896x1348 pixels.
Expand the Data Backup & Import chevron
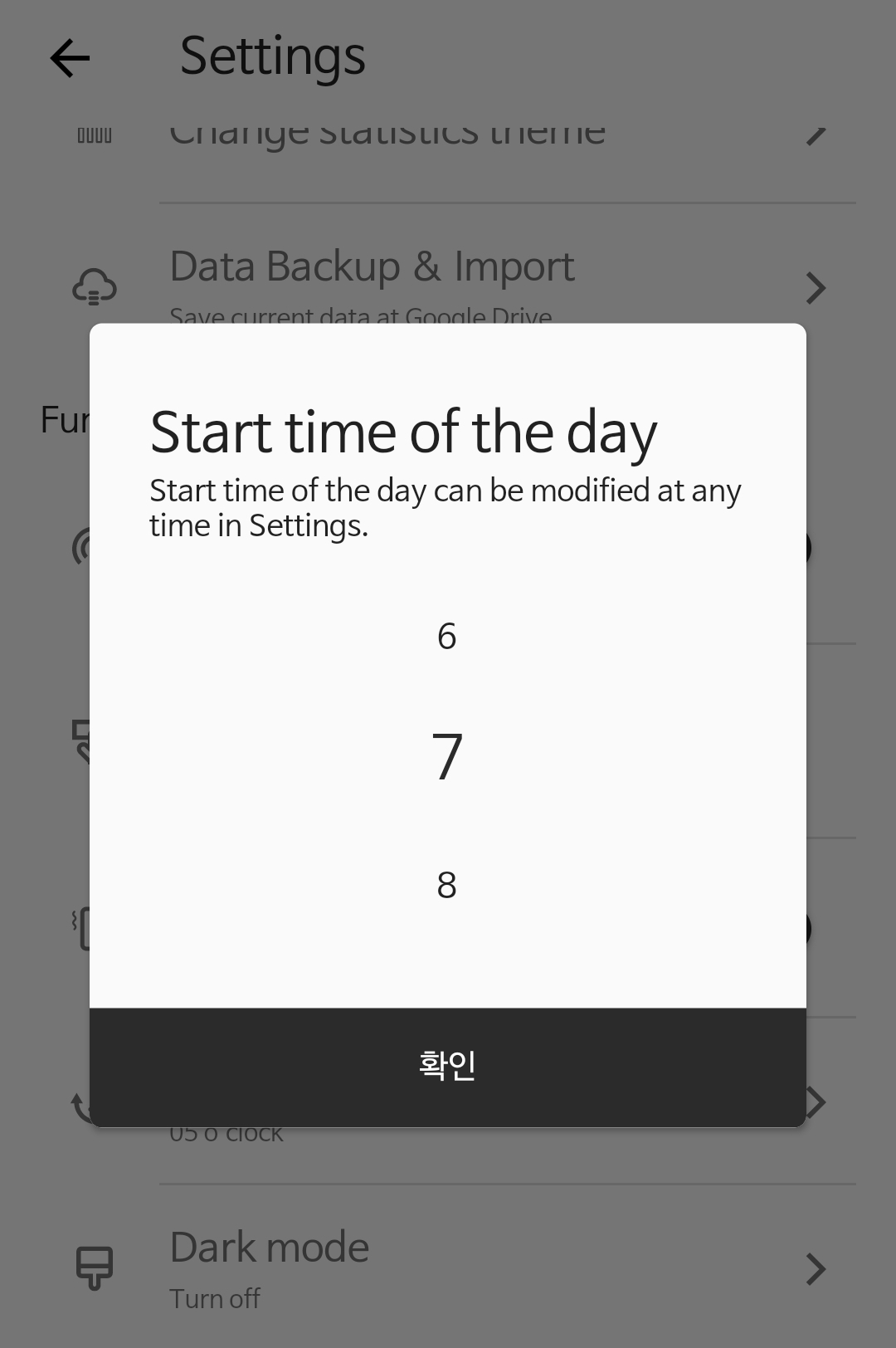(816, 288)
